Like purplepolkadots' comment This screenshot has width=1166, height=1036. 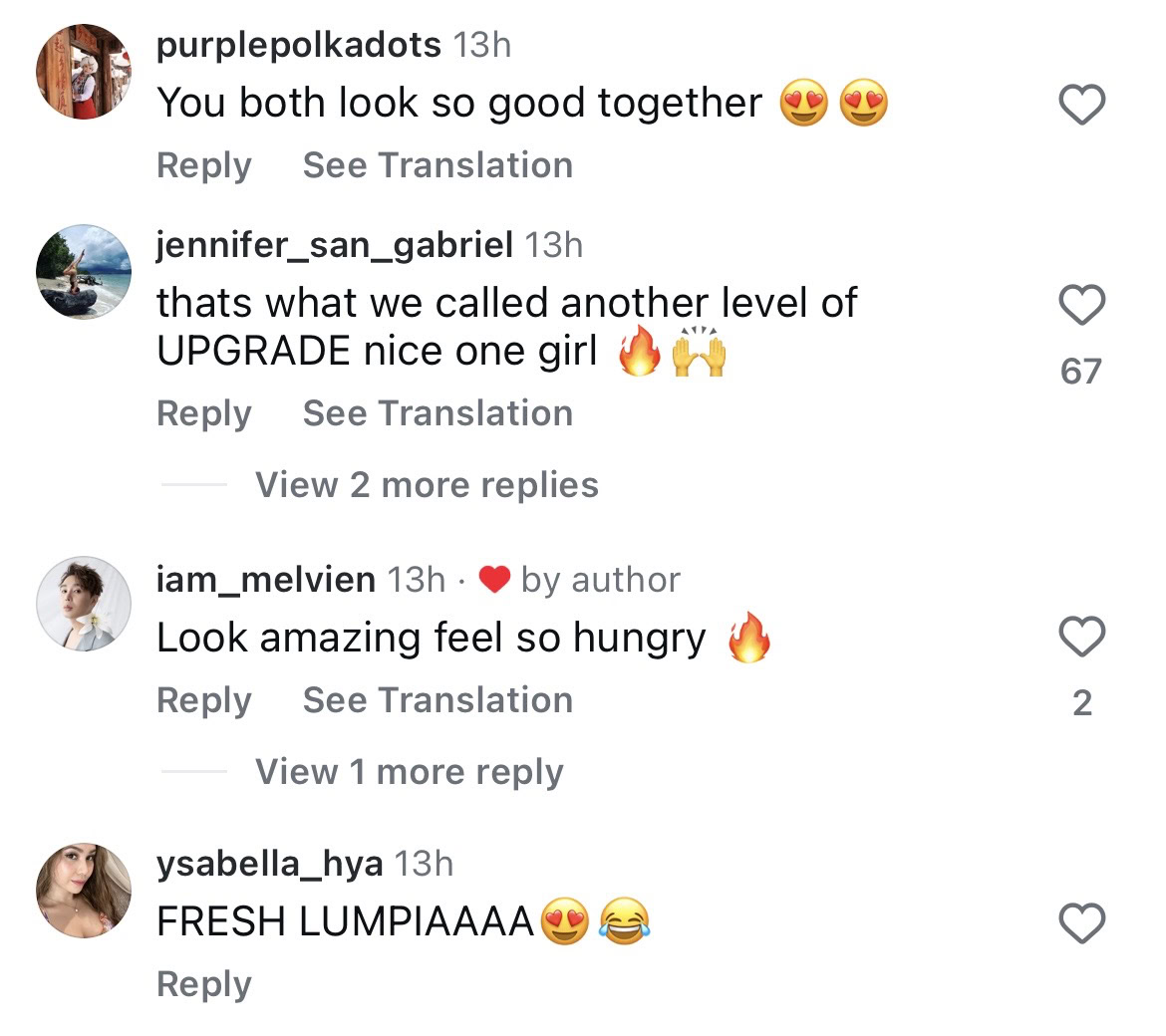tap(1081, 105)
